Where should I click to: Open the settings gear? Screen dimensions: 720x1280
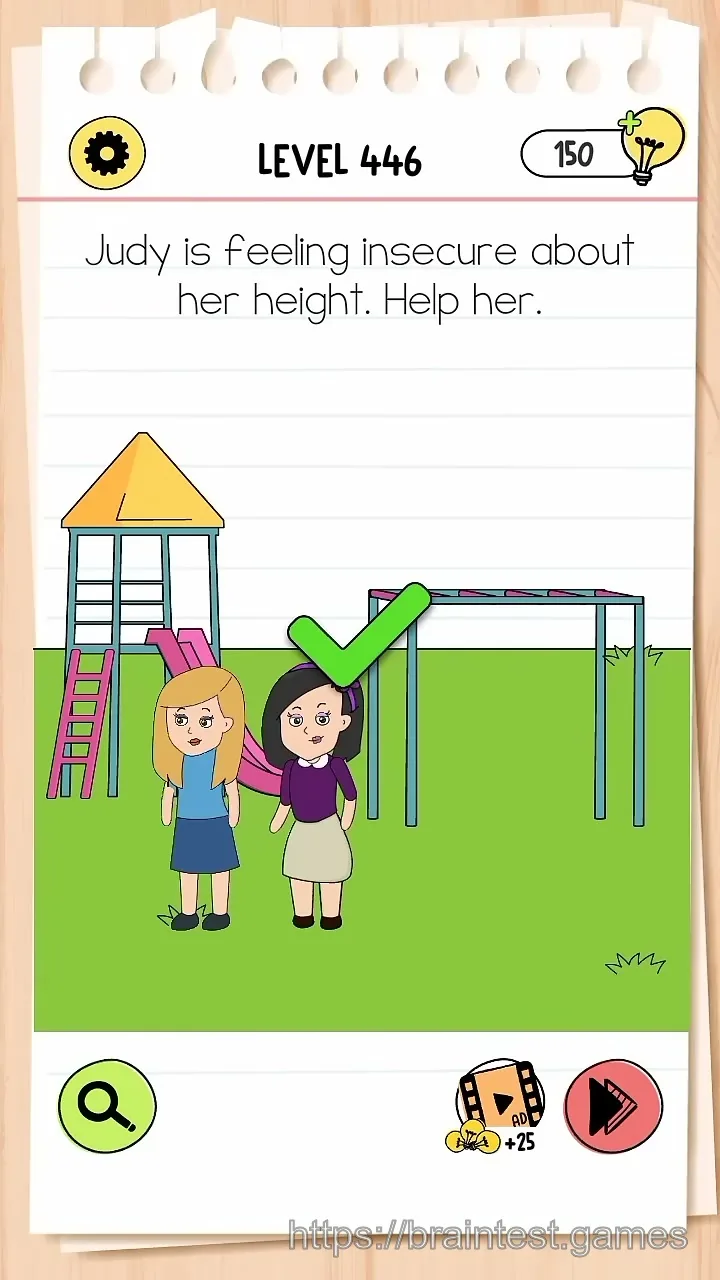[107, 154]
